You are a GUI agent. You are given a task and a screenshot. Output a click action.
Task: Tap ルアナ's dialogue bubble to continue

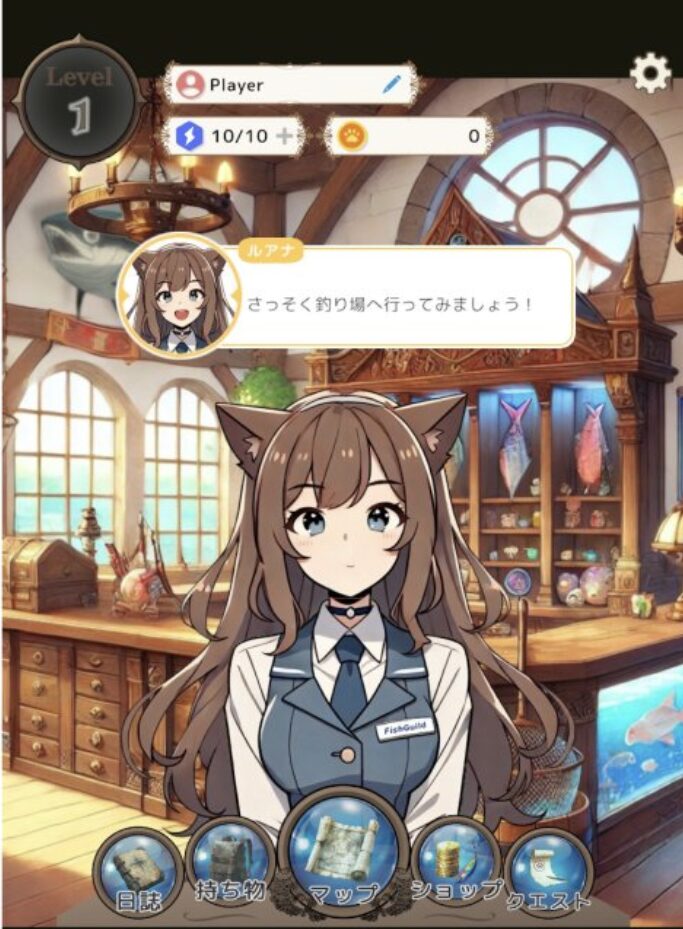point(400,302)
